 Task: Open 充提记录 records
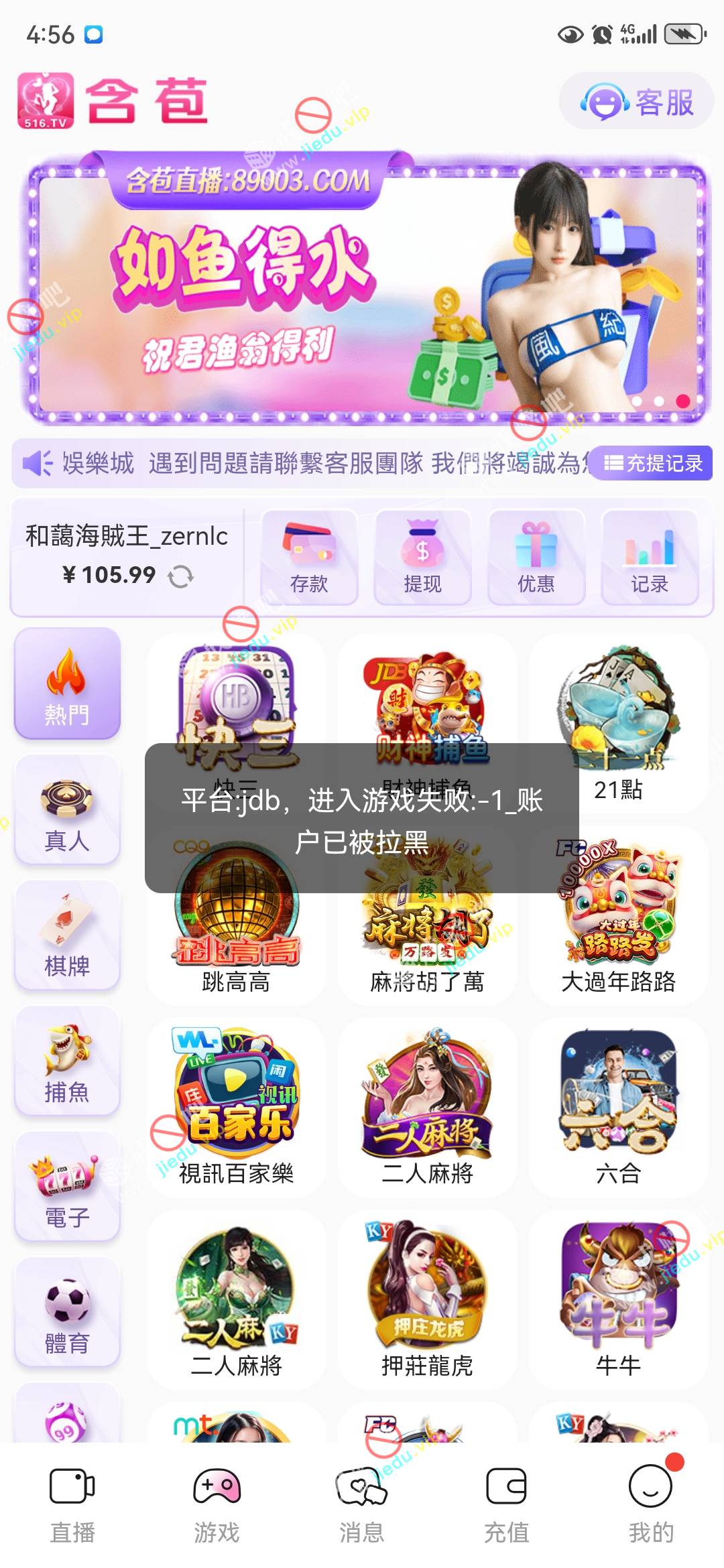pyautogui.click(x=653, y=463)
